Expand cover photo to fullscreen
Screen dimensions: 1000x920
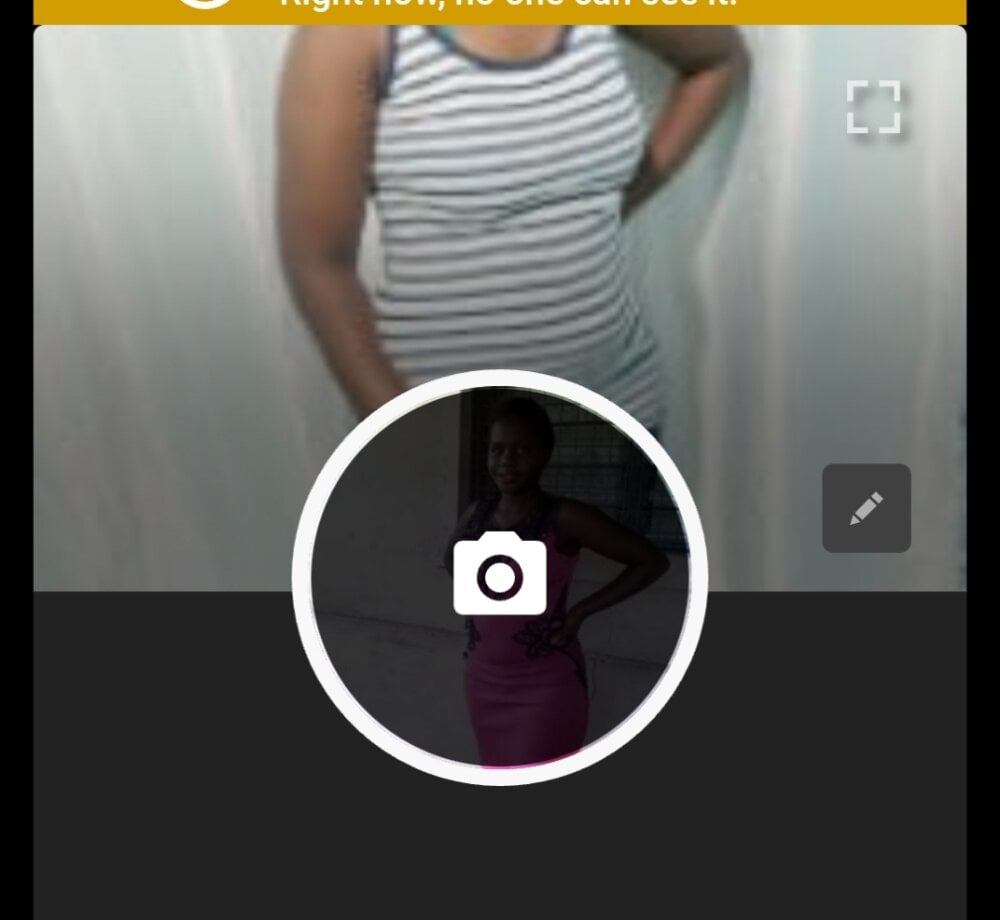coord(873,107)
